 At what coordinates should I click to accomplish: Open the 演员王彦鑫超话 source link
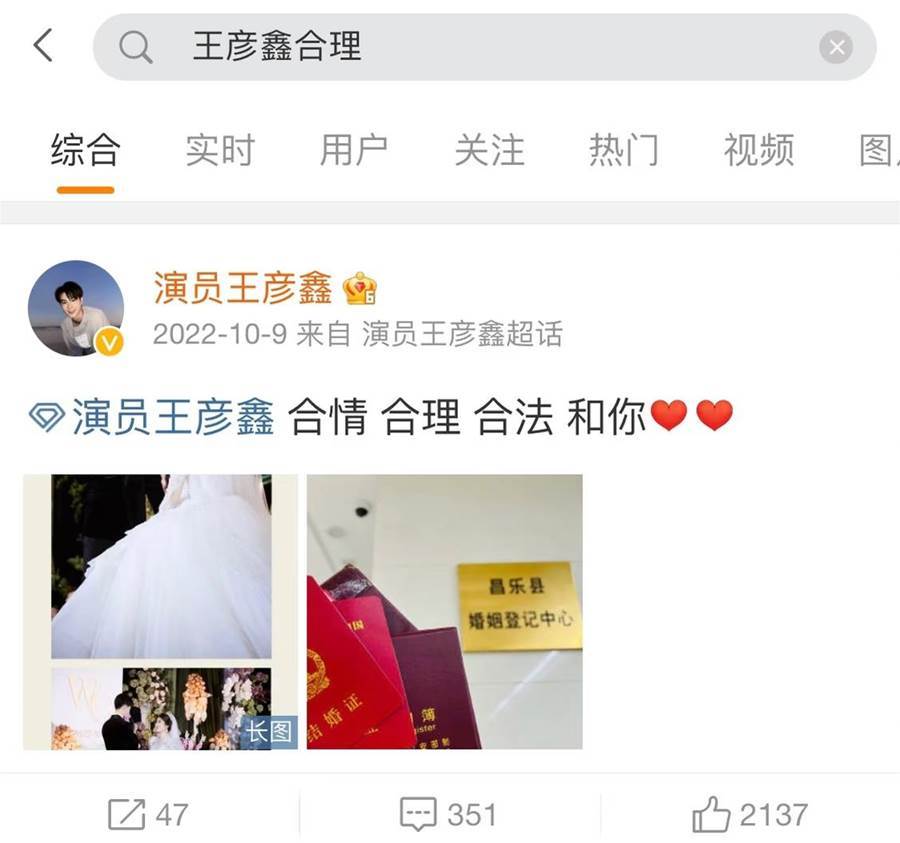click(x=462, y=333)
